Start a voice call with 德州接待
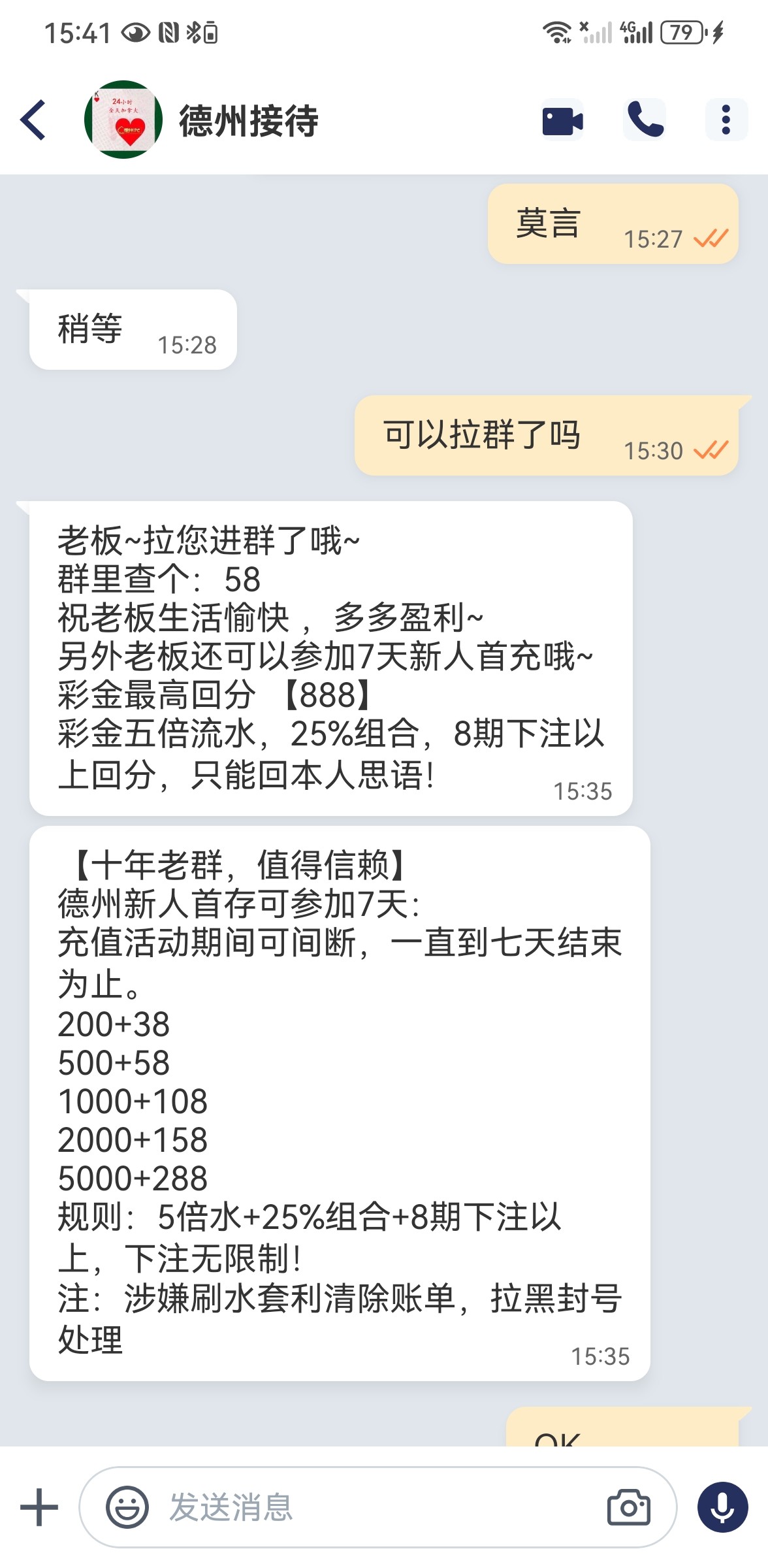 [x=645, y=120]
